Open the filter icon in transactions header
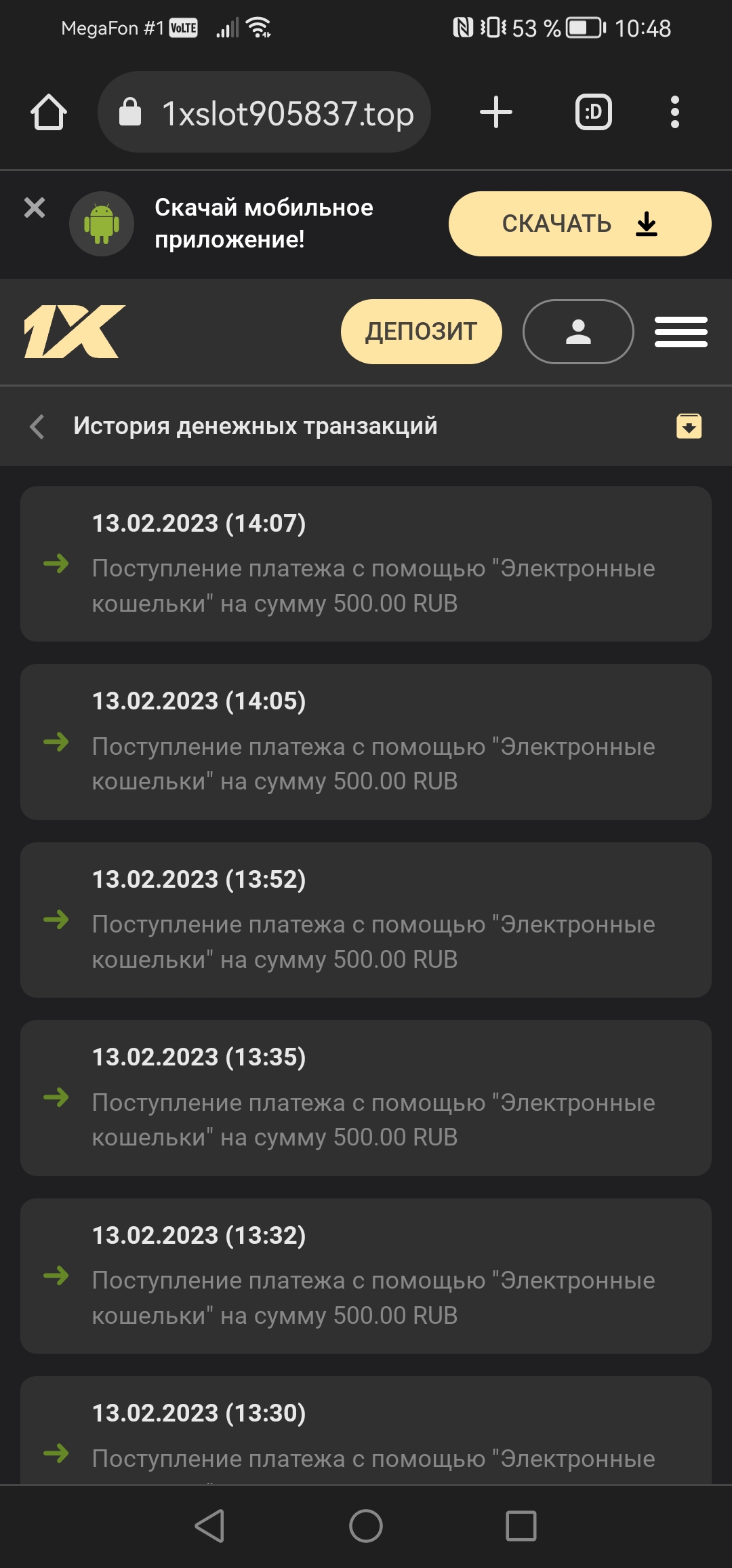 tap(689, 427)
